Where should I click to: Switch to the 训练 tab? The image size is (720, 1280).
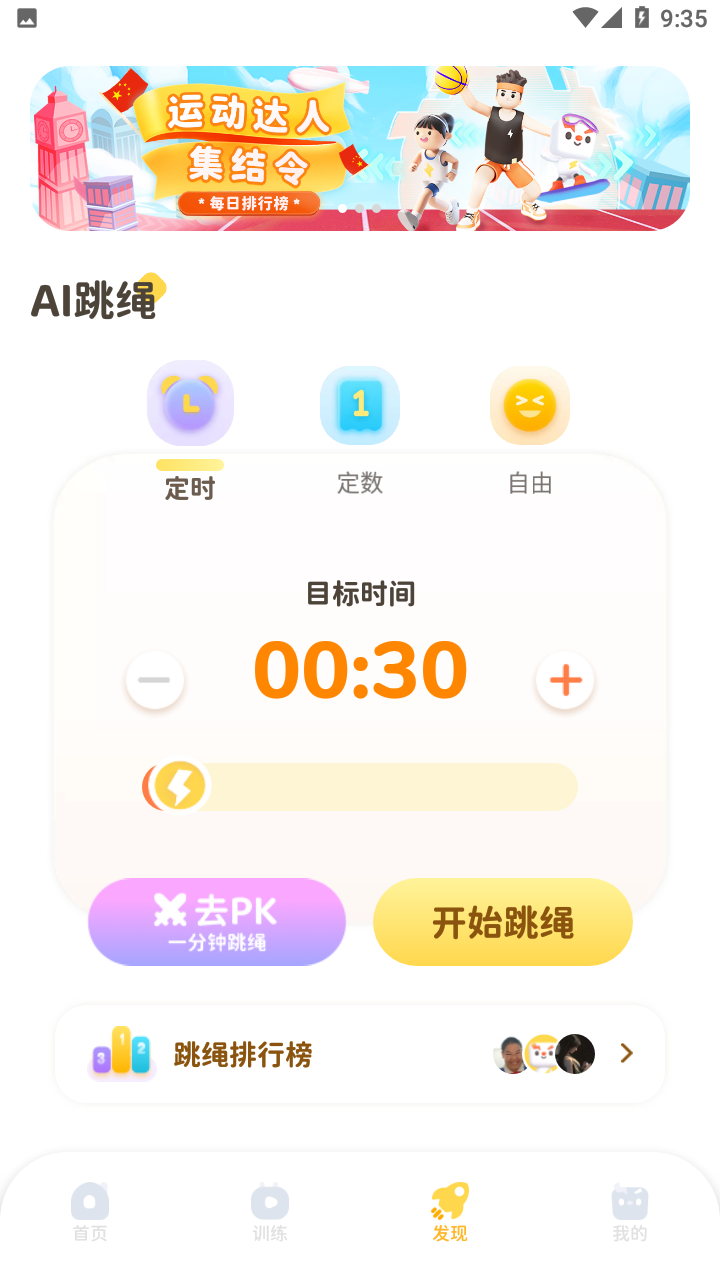[x=270, y=1212]
